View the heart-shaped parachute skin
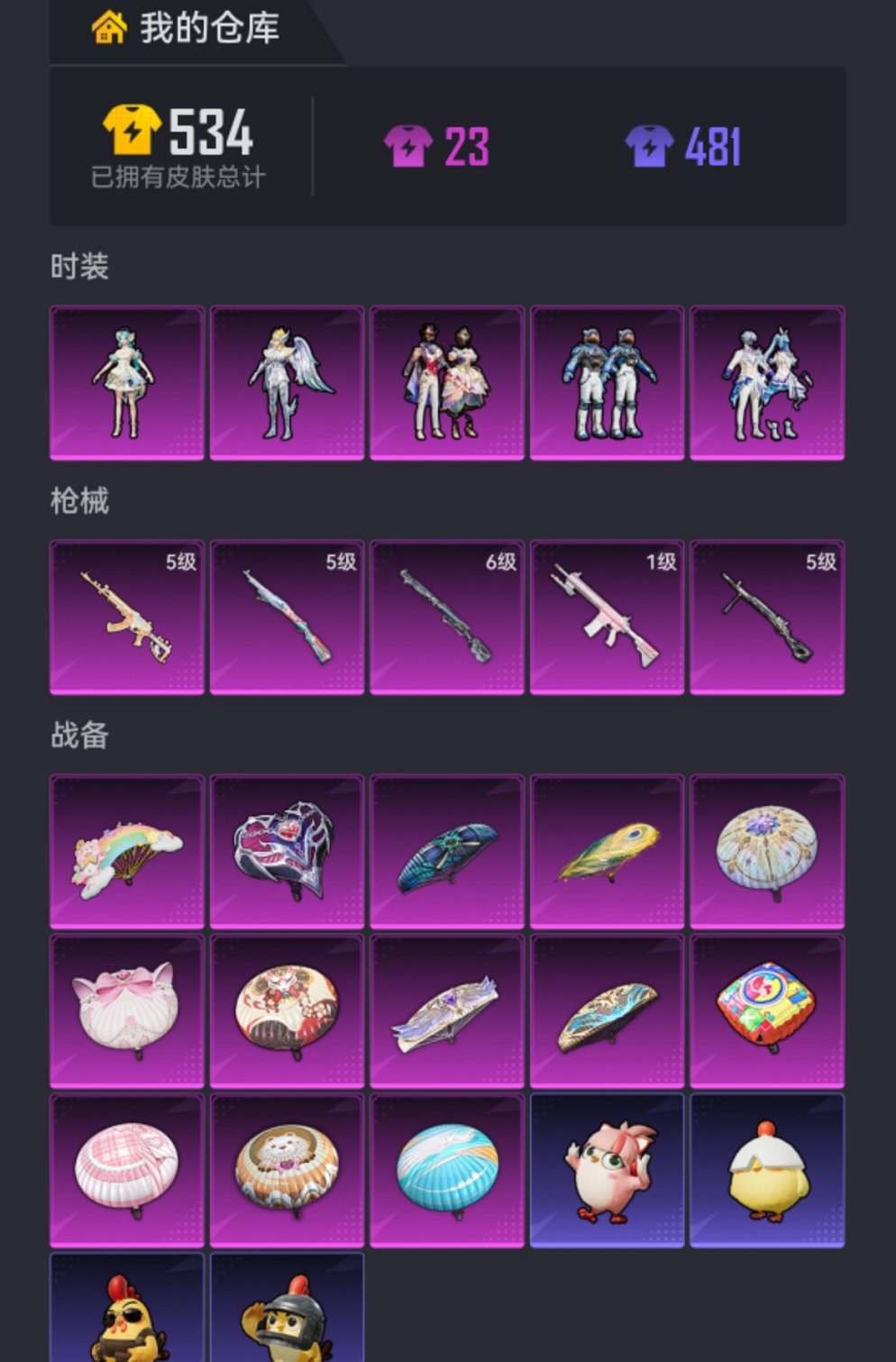 pos(287,852)
